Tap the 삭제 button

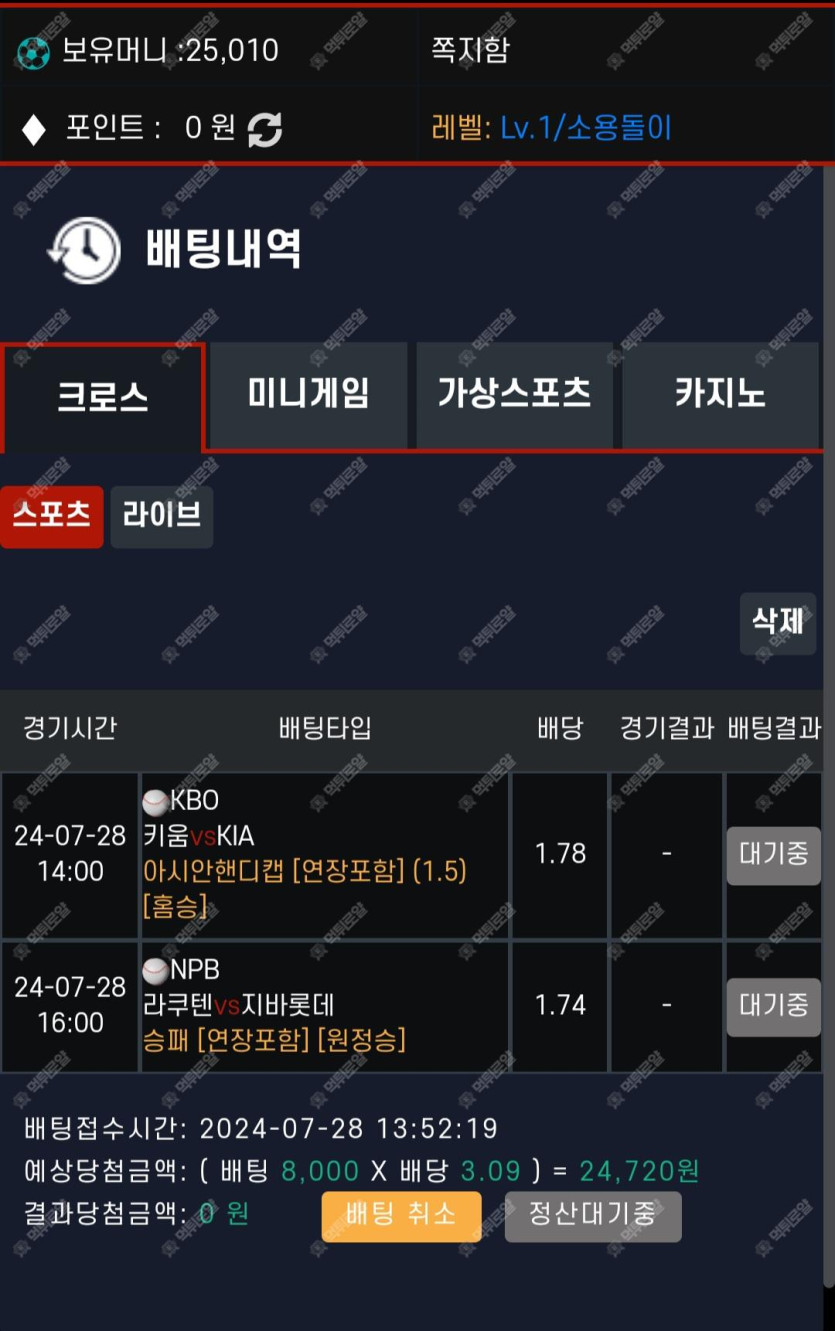click(x=777, y=622)
